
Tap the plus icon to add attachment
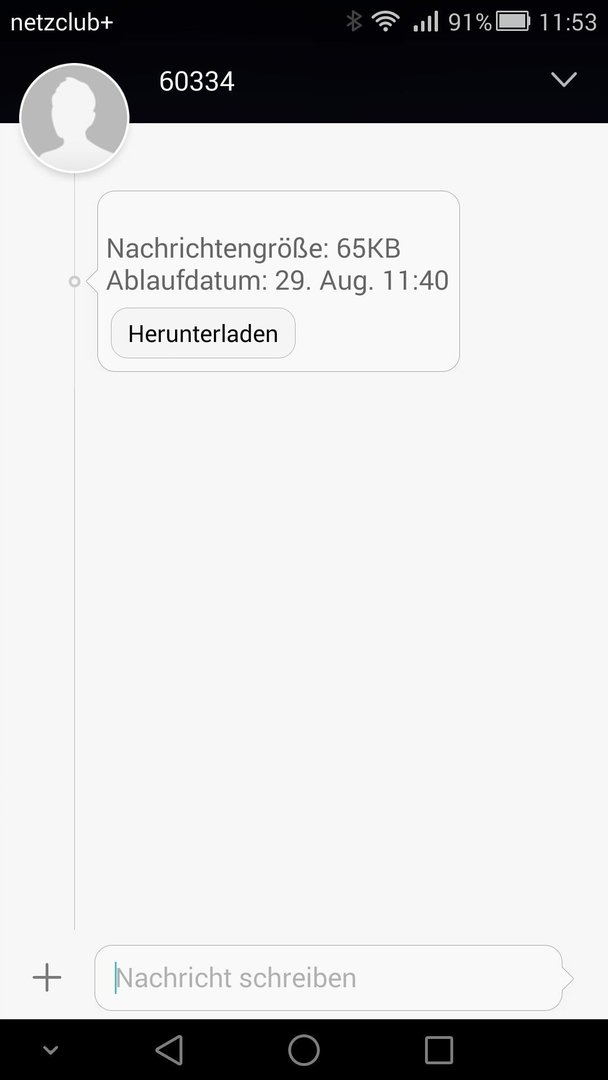point(47,977)
